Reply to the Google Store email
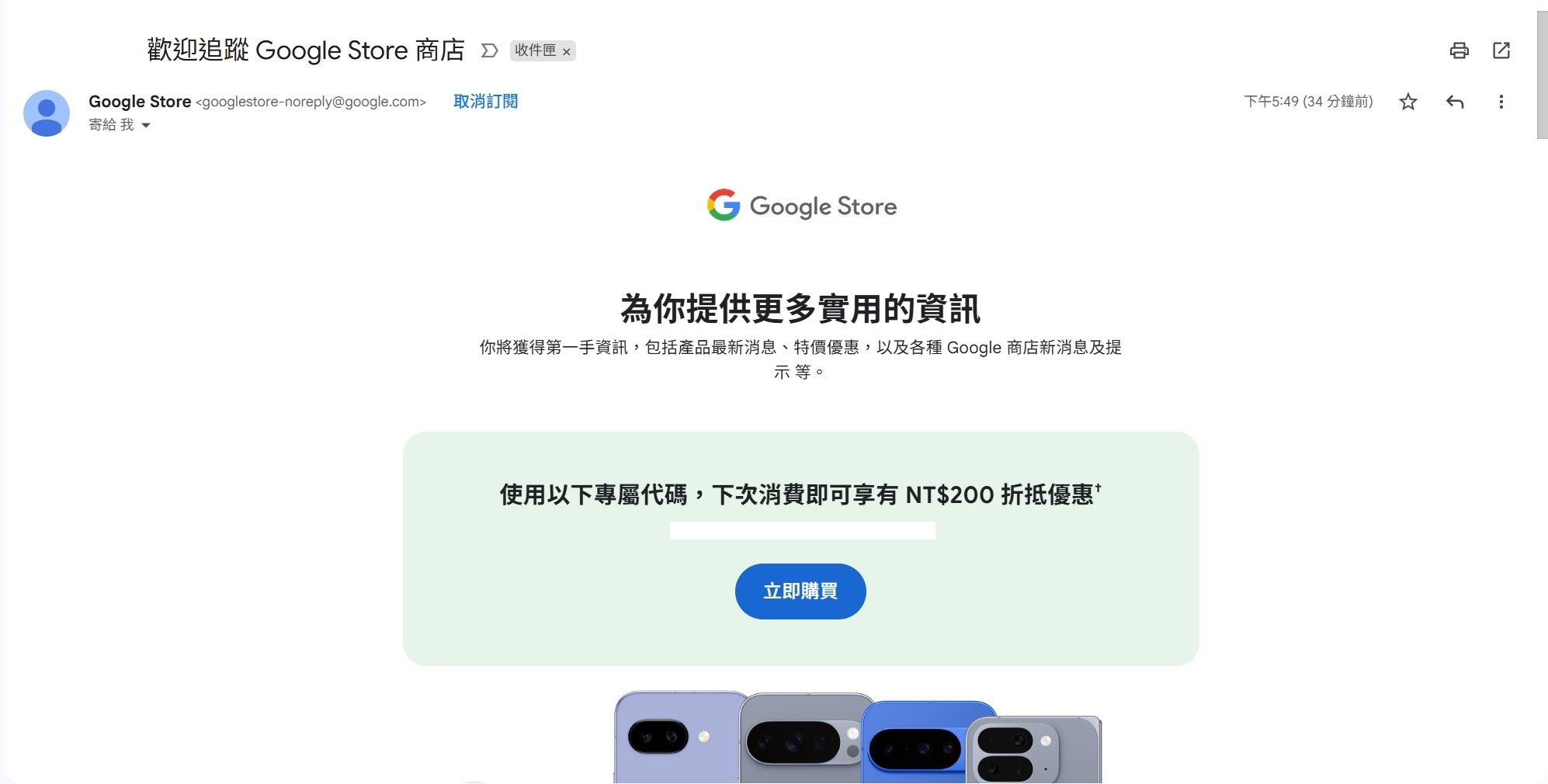 coord(1454,102)
